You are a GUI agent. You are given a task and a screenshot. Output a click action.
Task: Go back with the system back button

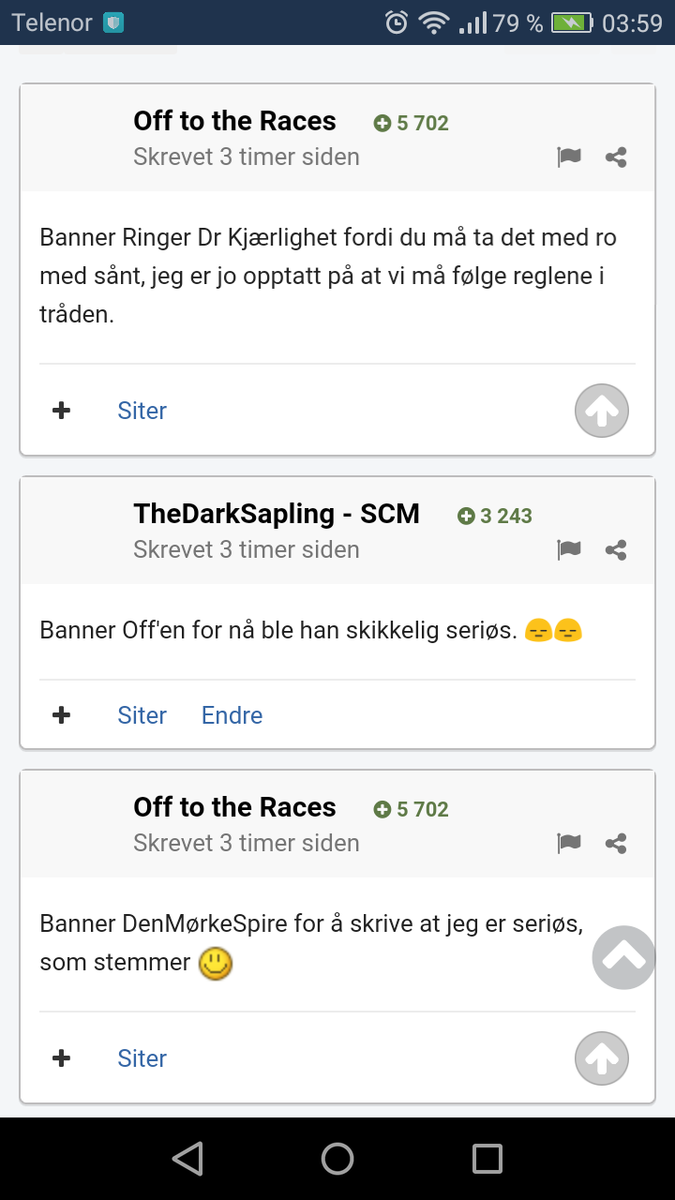[x=187, y=1159]
